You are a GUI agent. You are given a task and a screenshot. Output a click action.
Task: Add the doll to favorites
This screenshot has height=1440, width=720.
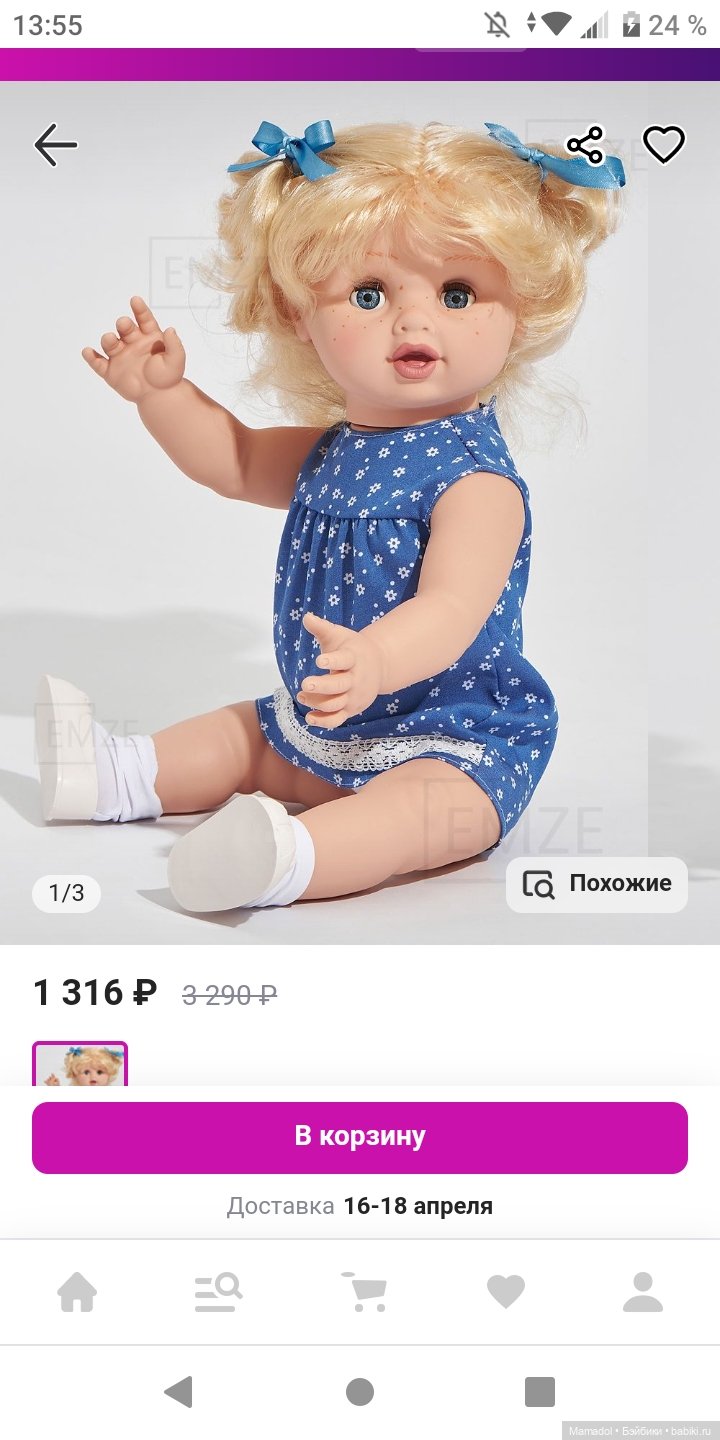point(663,146)
